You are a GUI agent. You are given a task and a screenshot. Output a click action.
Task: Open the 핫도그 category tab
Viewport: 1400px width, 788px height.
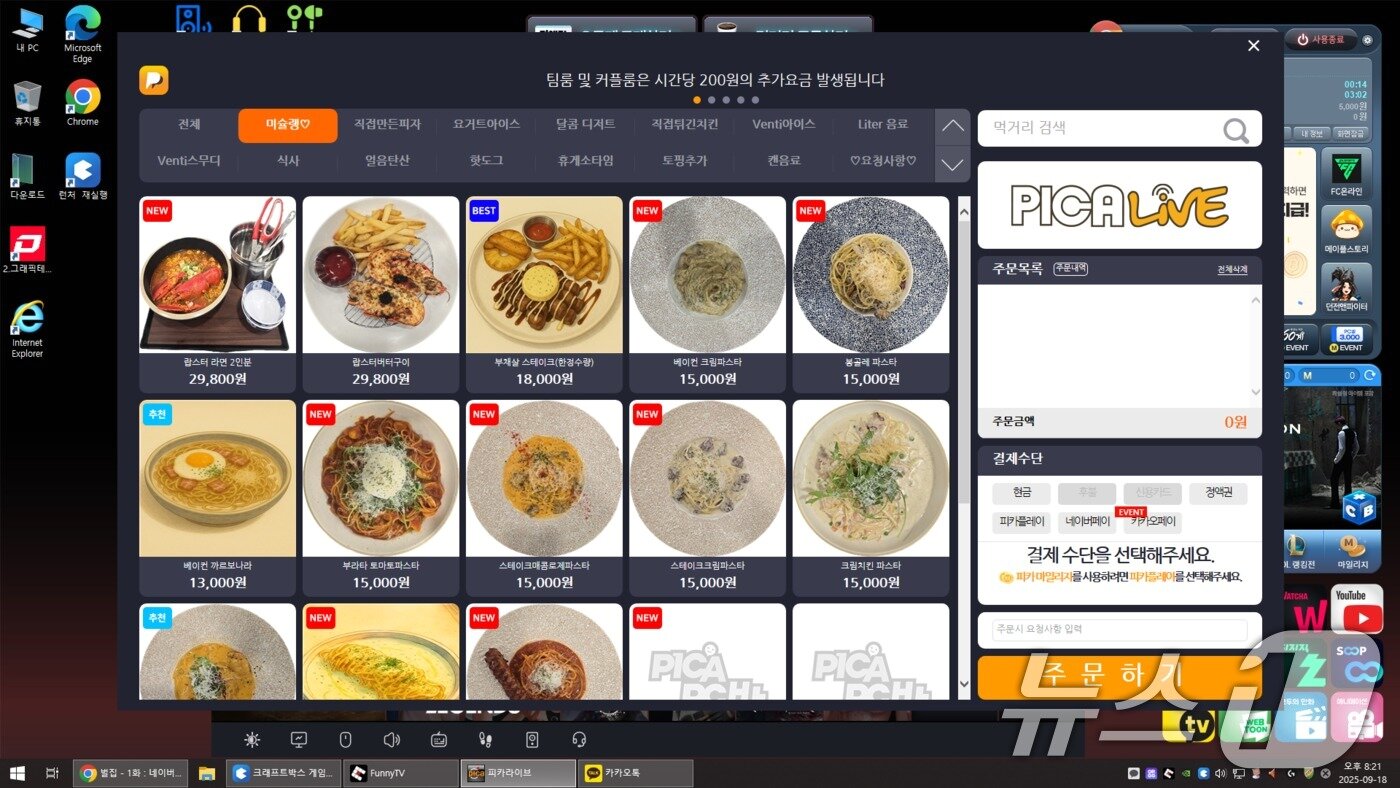coord(486,161)
